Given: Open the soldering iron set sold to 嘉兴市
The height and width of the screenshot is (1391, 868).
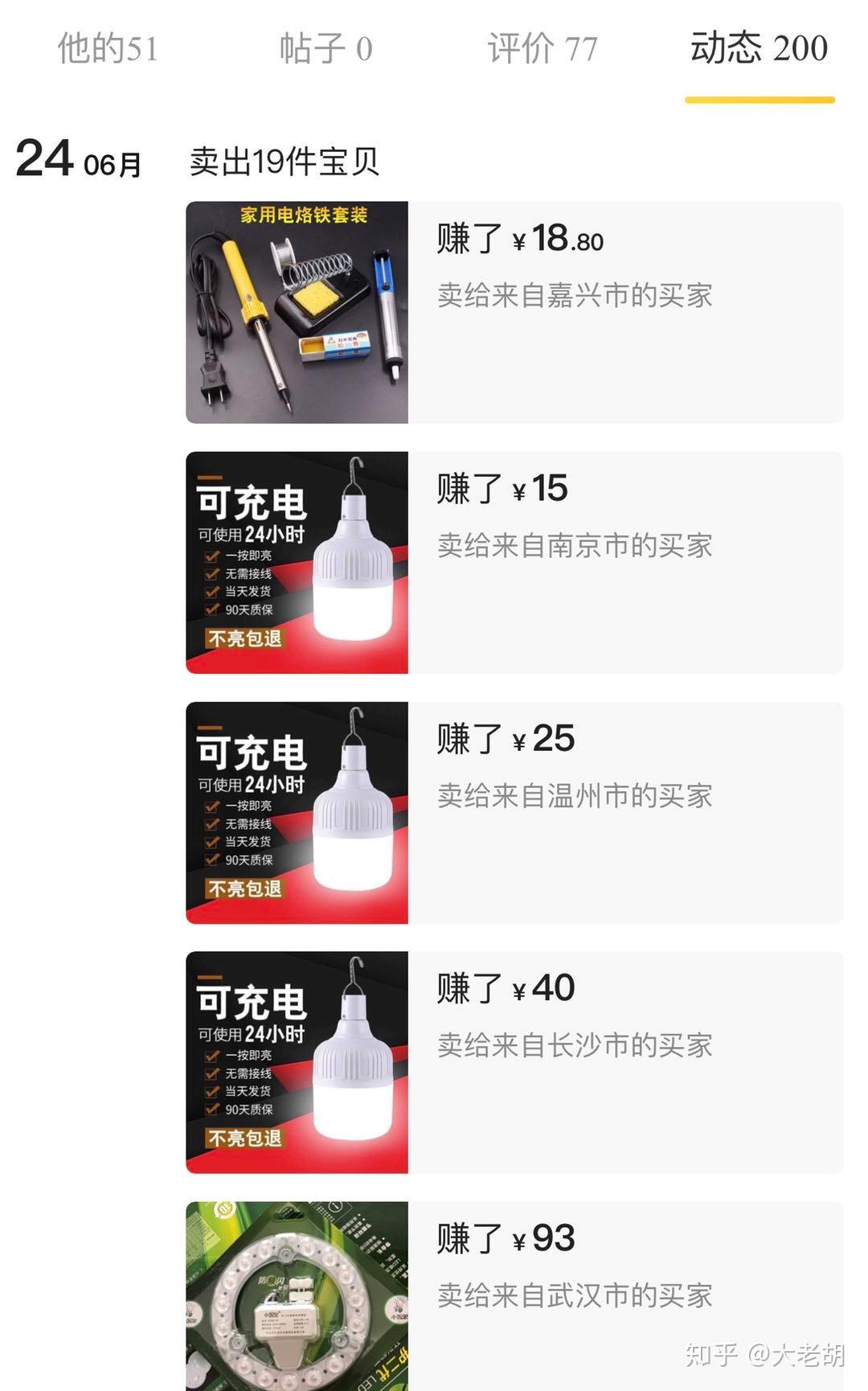Looking at the screenshot, I should coord(514,312).
